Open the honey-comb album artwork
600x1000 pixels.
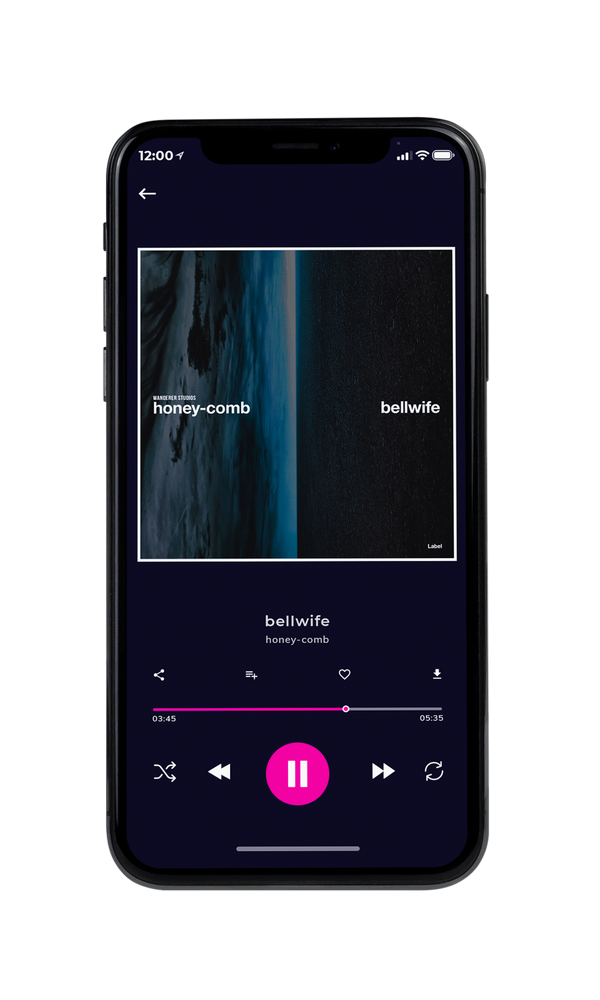tap(296, 404)
